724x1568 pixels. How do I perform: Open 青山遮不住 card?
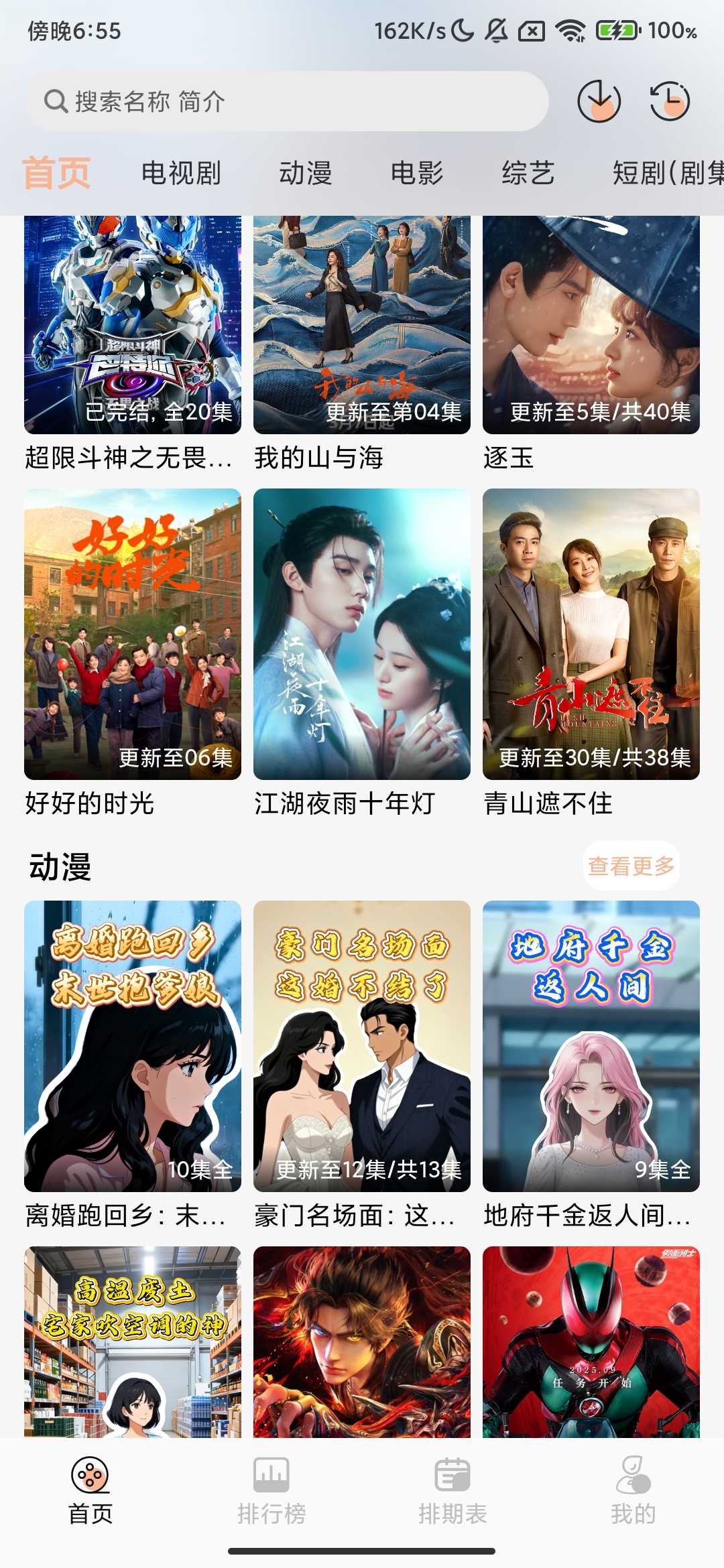[591, 634]
